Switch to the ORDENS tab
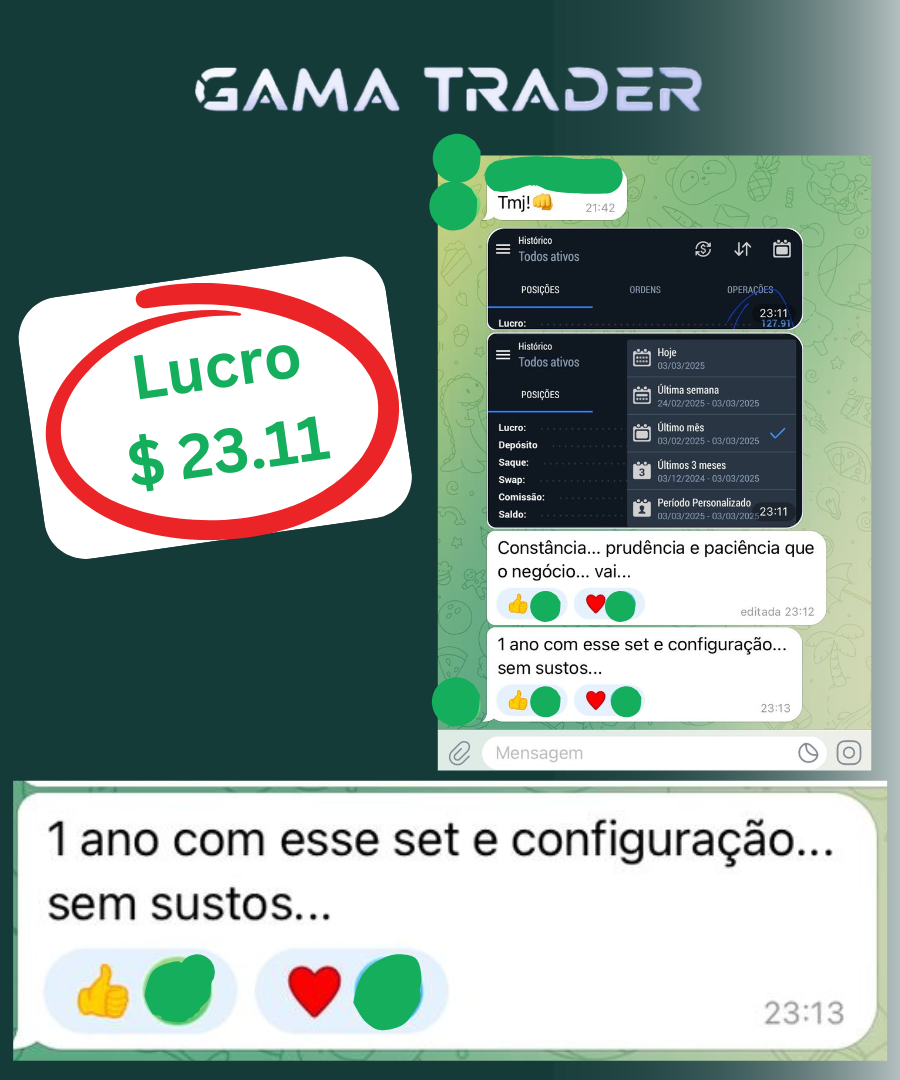 click(645, 290)
